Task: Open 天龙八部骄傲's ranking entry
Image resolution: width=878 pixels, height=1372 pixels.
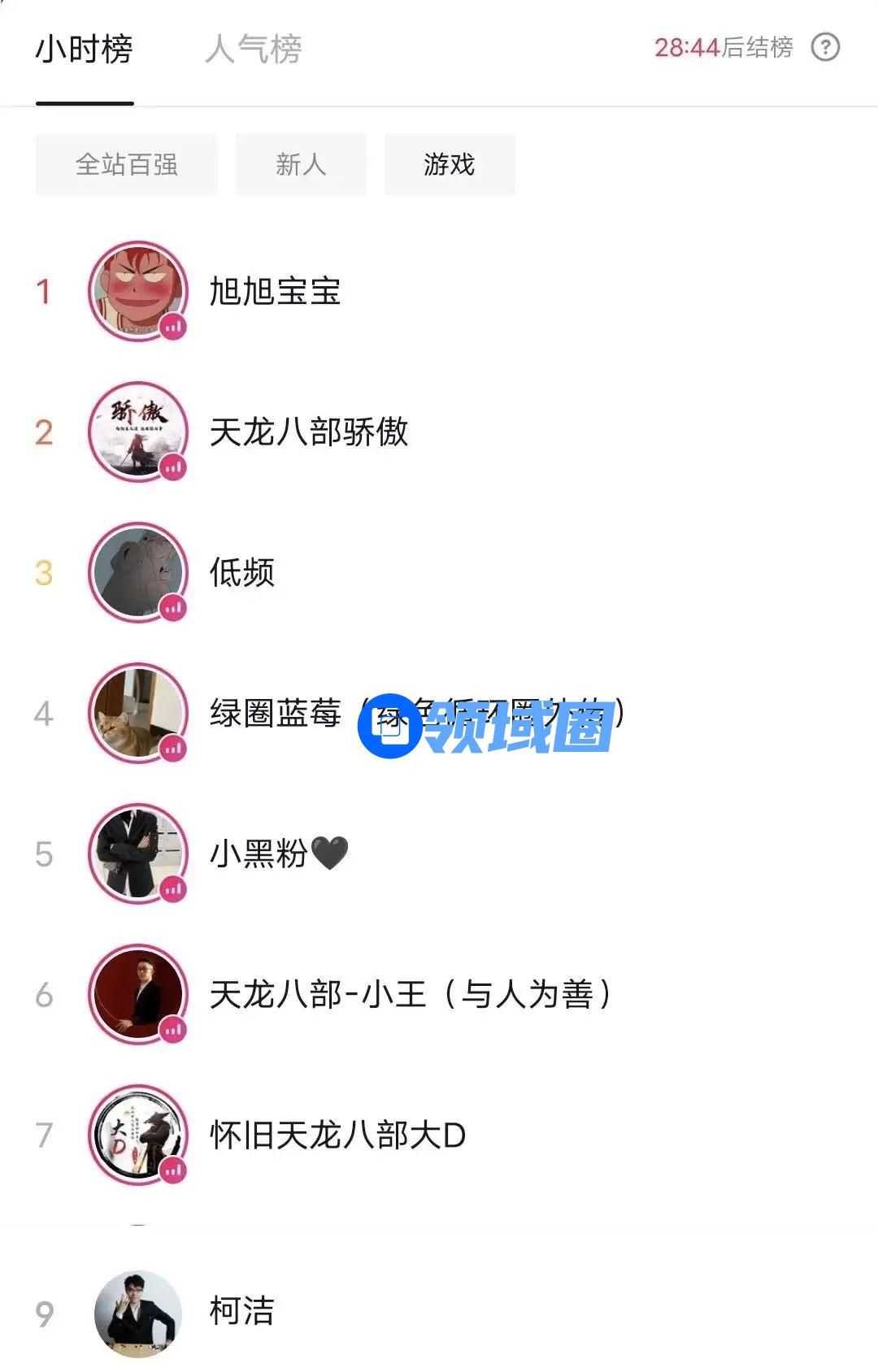Action: click(x=308, y=432)
